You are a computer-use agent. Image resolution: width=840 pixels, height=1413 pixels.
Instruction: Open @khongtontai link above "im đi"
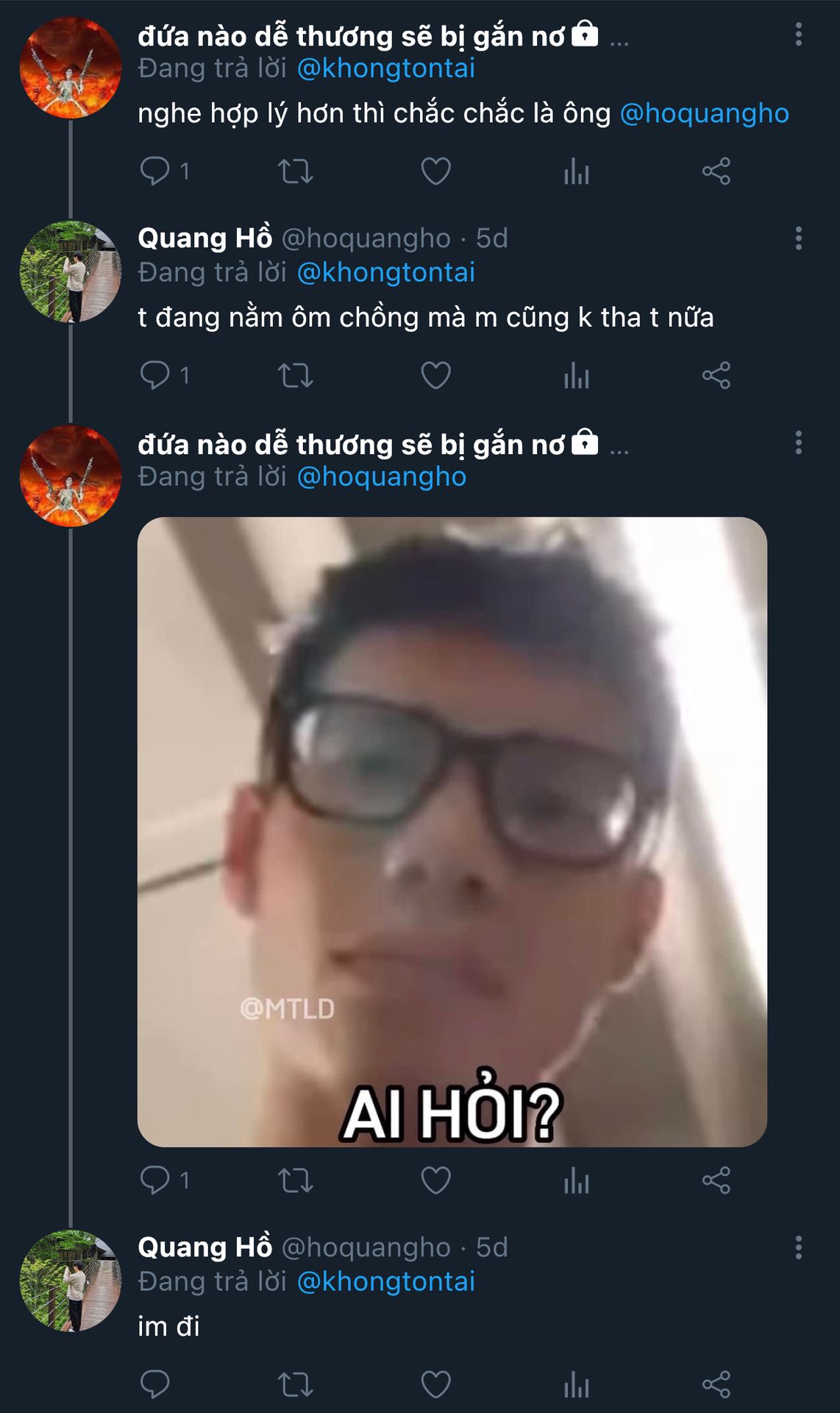click(x=385, y=1281)
